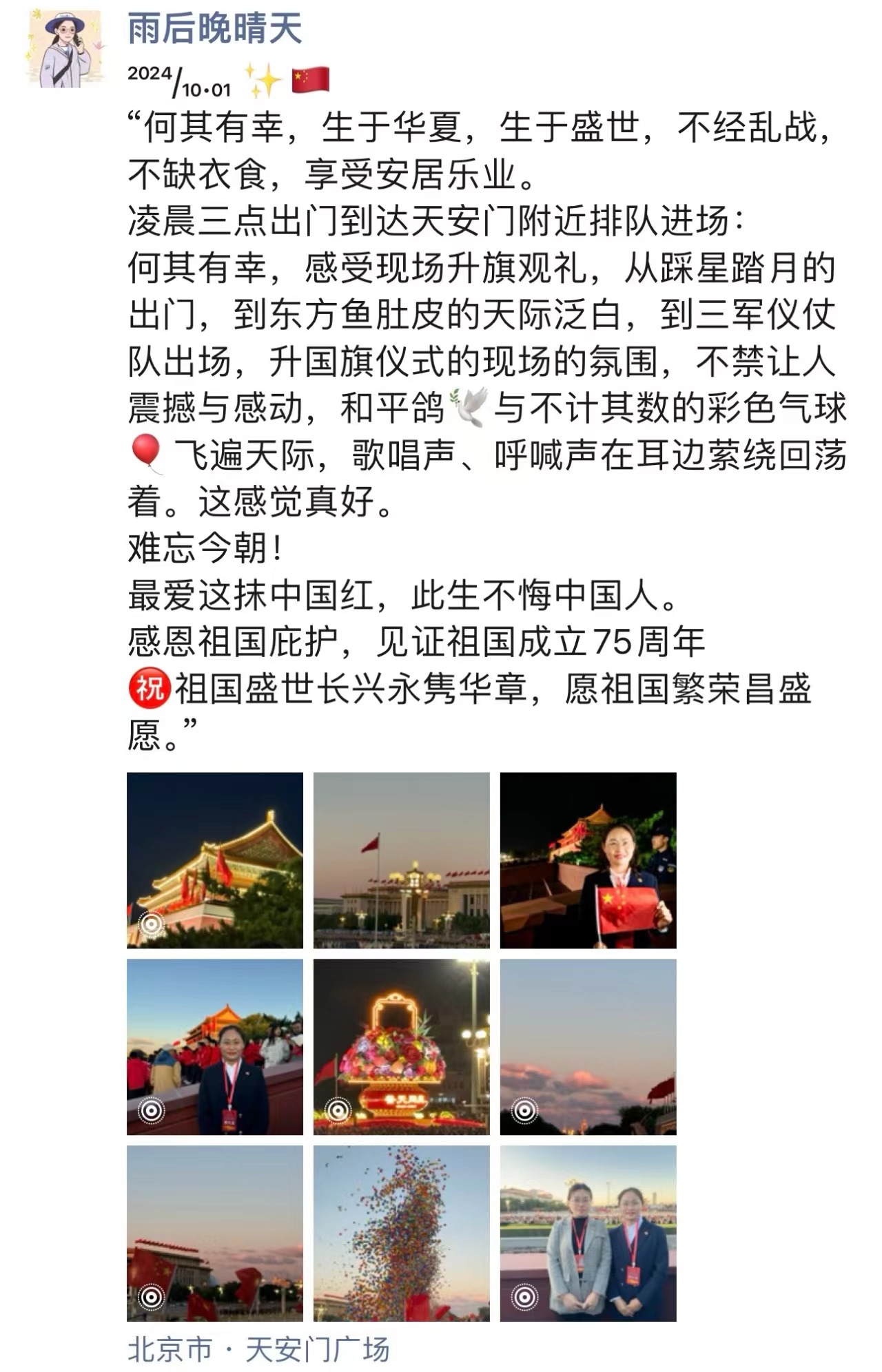Open the Tiananmen gate night photo

click(x=214, y=860)
